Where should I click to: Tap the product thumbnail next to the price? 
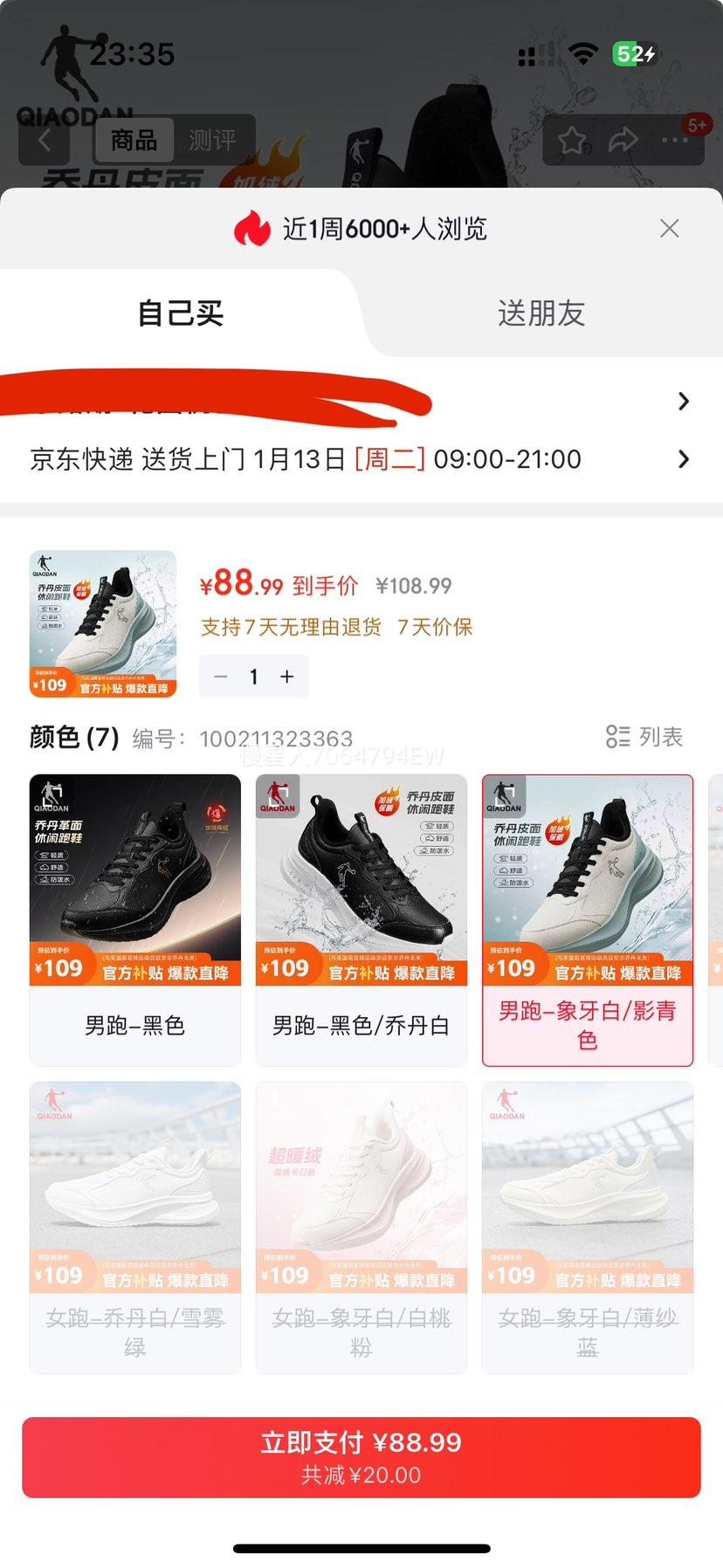pyautogui.click(x=102, y=622)
